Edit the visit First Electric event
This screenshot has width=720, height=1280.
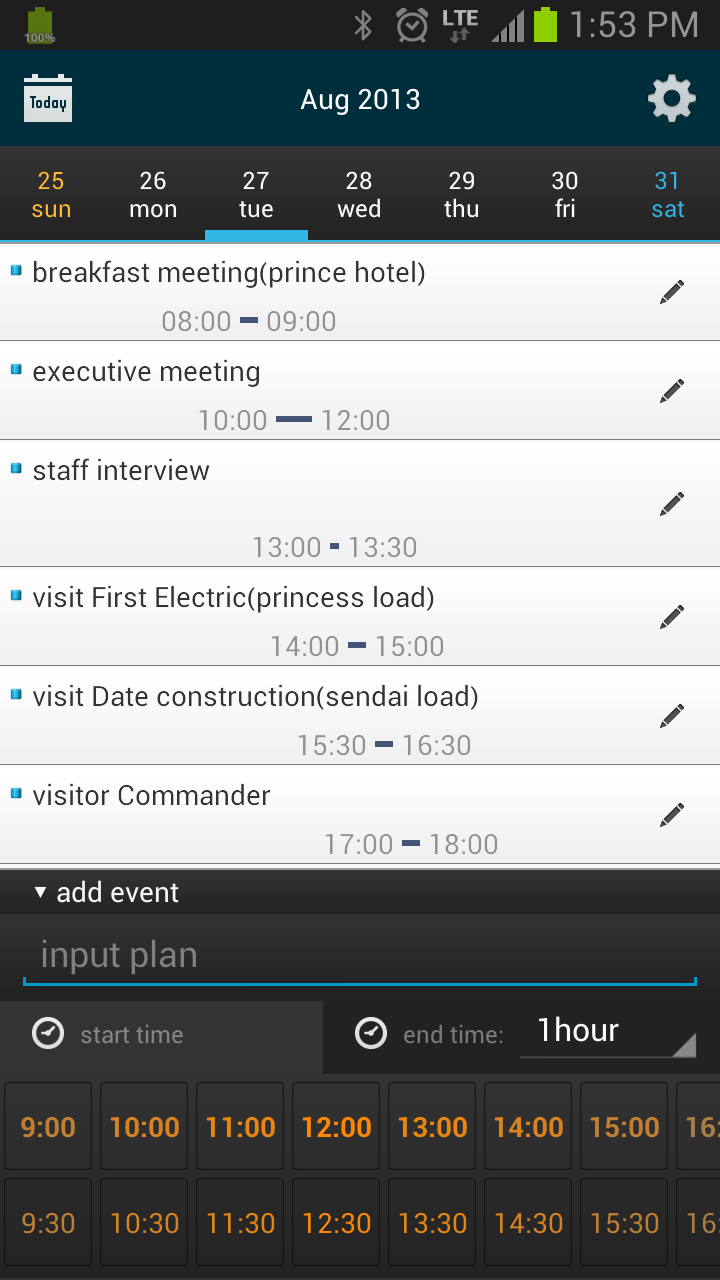click(672, 616)
